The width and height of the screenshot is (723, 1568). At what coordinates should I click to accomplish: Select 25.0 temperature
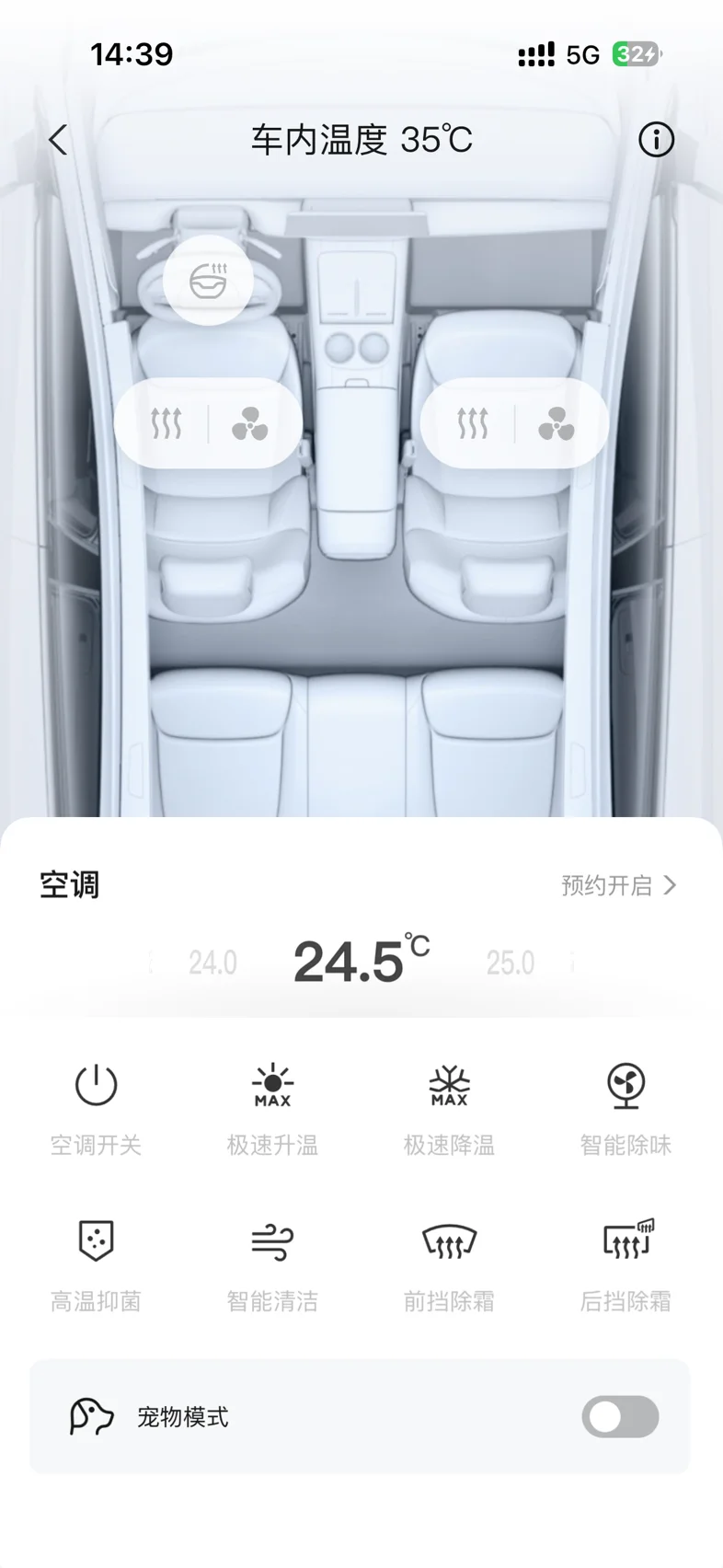coord(511,963)
